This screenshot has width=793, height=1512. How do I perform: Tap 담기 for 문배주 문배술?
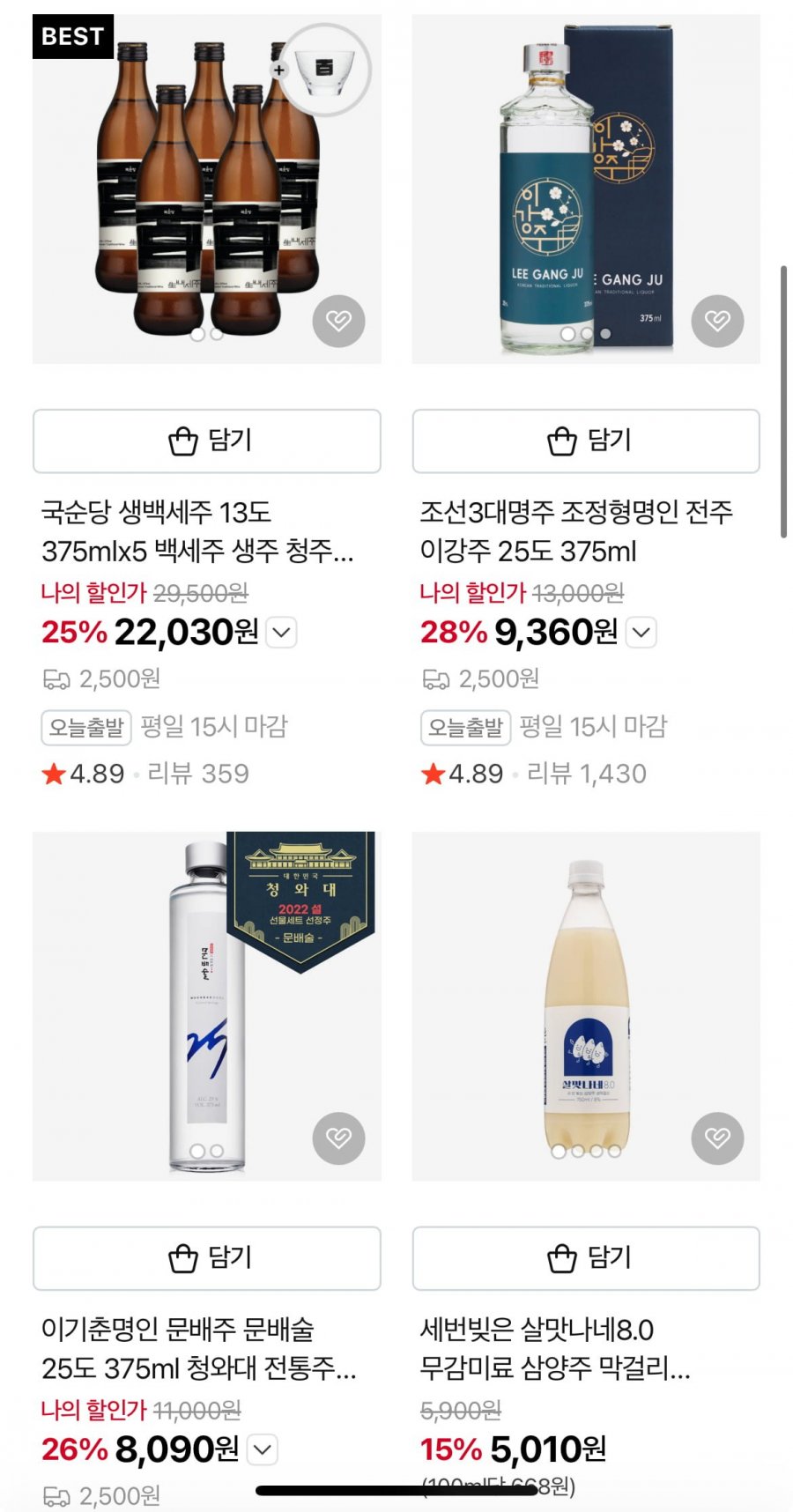(206, 1258)
